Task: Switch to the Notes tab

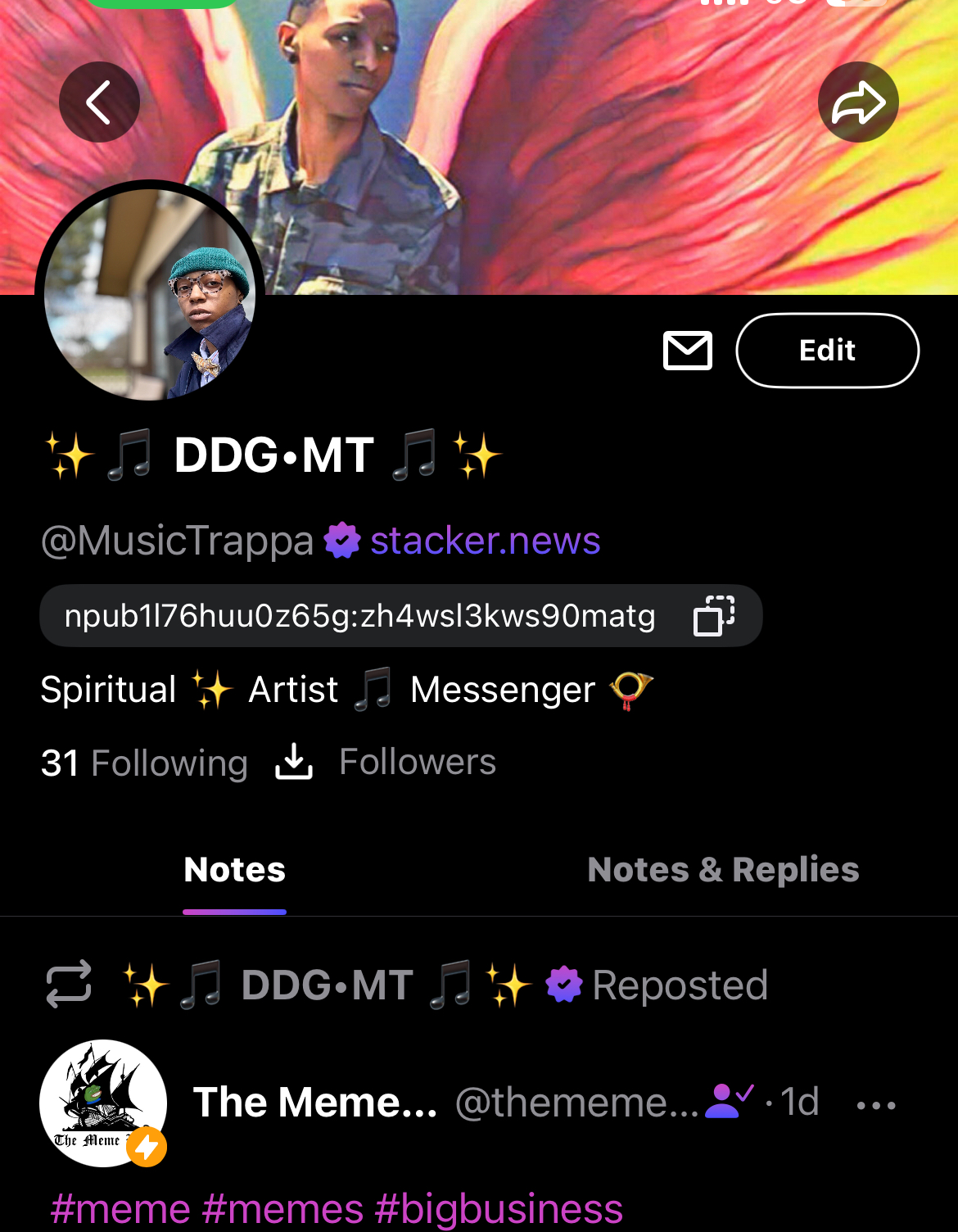Action: [234, 870]
